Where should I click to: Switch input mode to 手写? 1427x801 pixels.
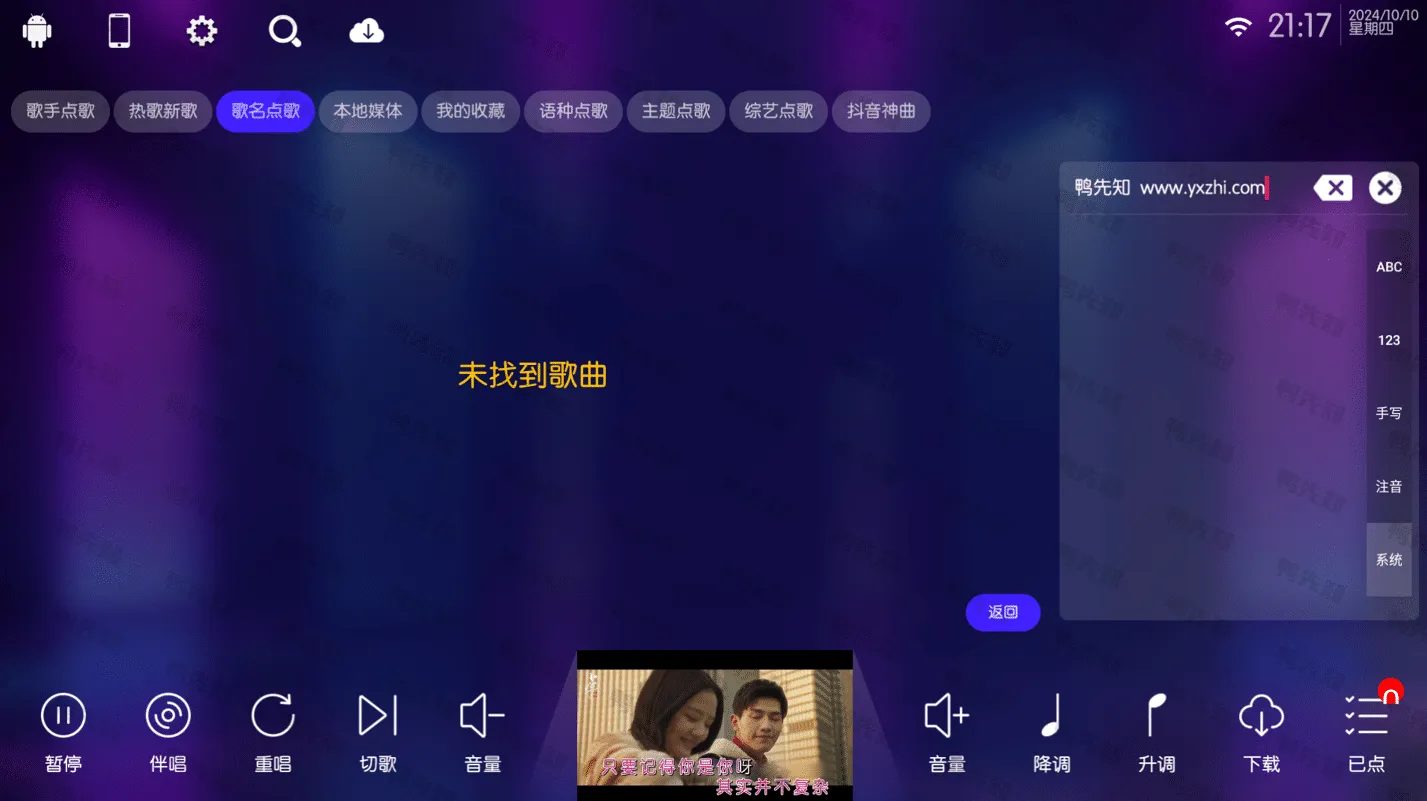1389,413
